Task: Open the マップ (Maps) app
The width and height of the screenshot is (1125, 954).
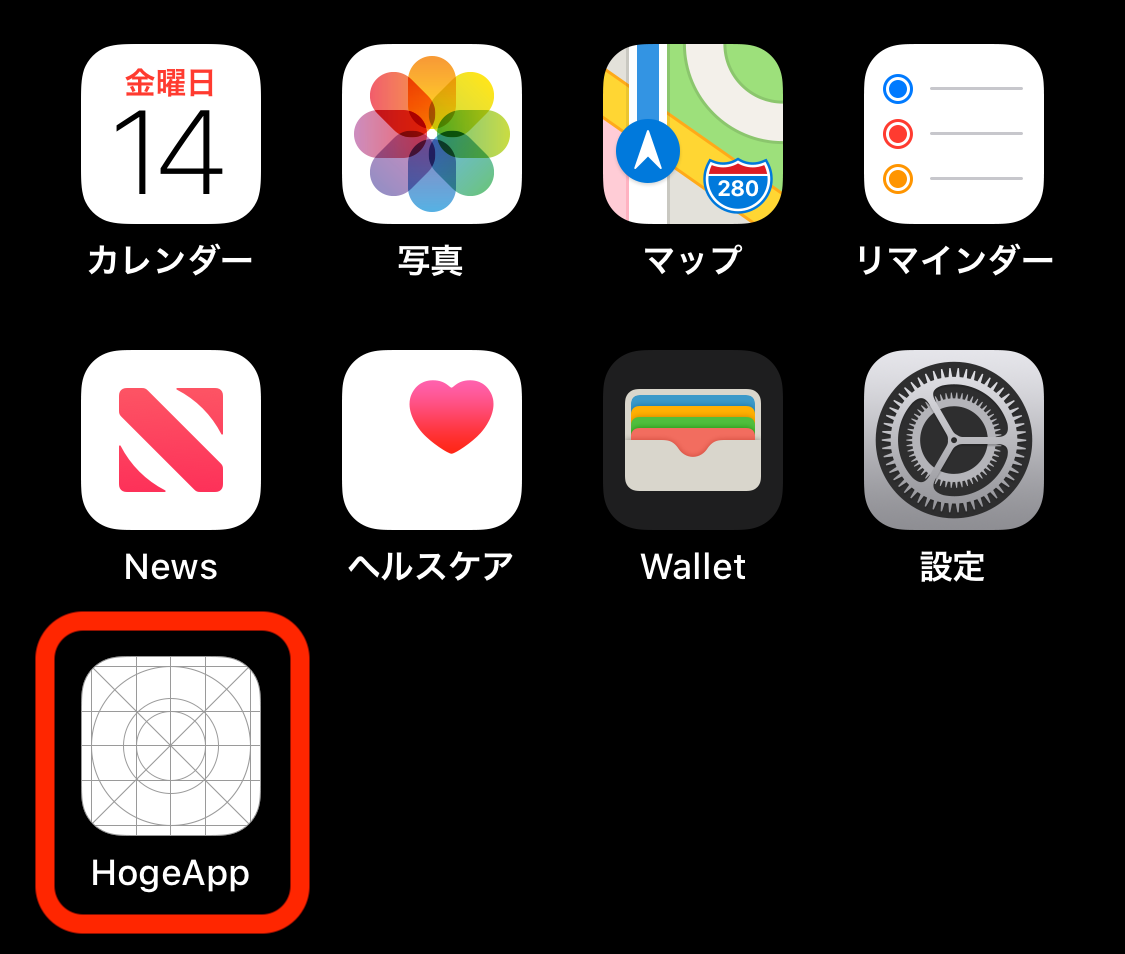Action: click(693, 134)
